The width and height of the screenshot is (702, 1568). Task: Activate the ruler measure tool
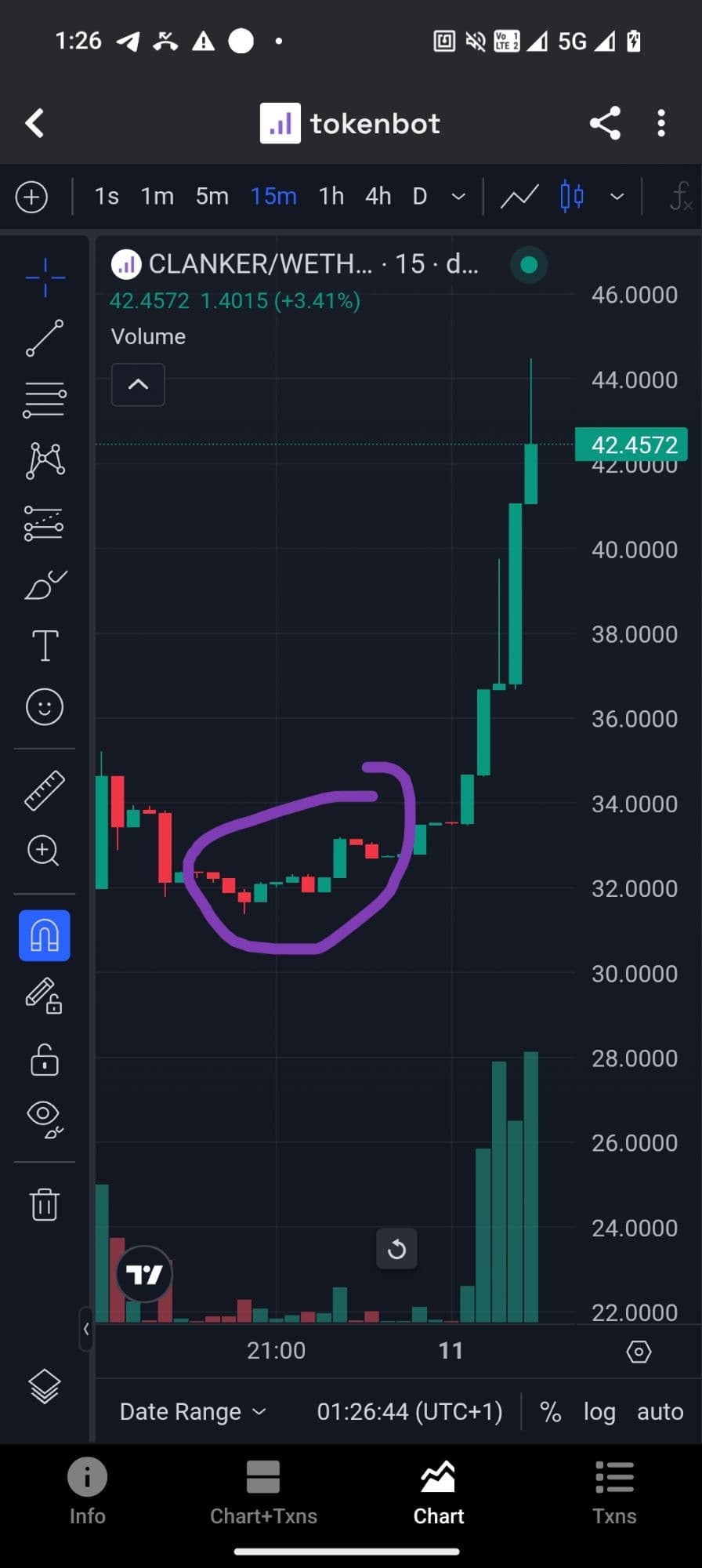tap(45, 789)
